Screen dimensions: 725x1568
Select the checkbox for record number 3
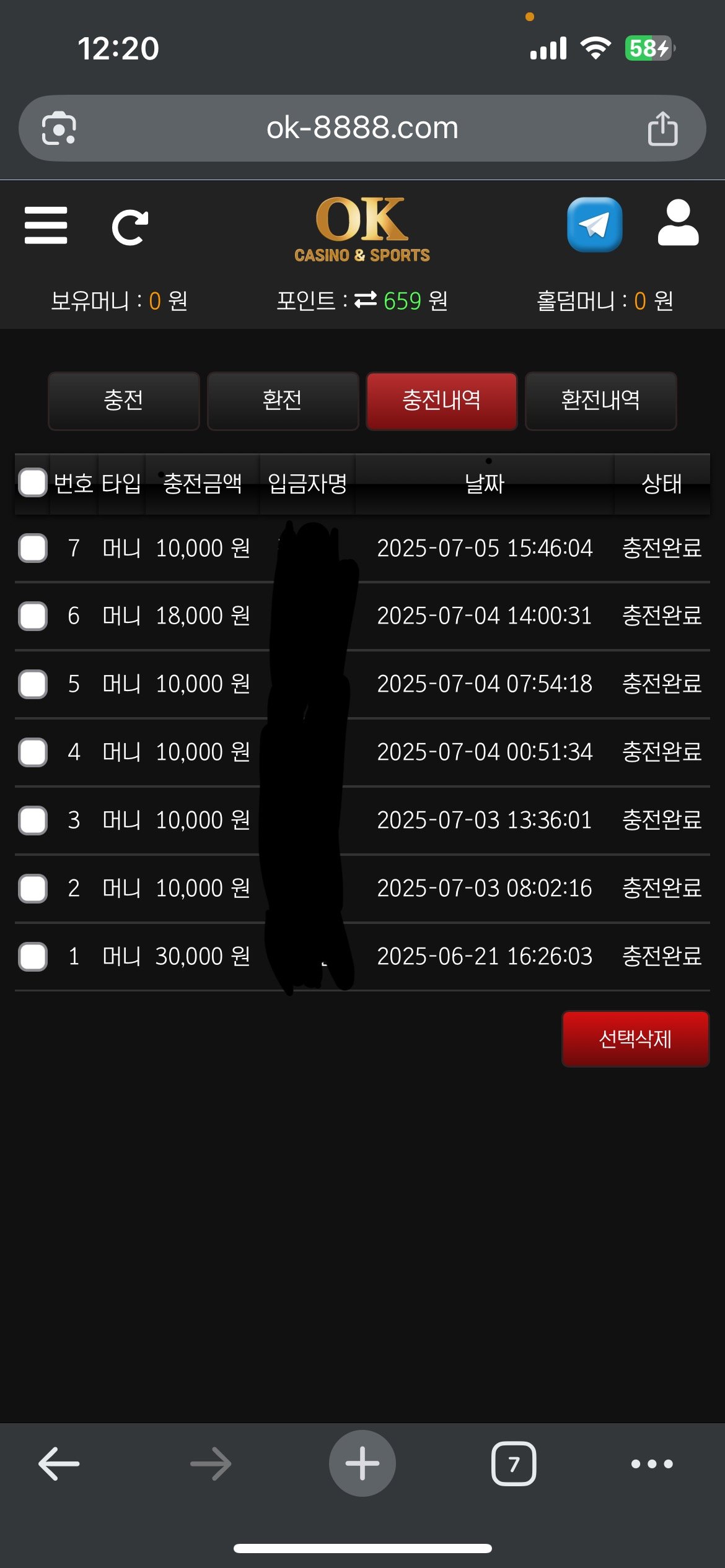coord(33,821)
